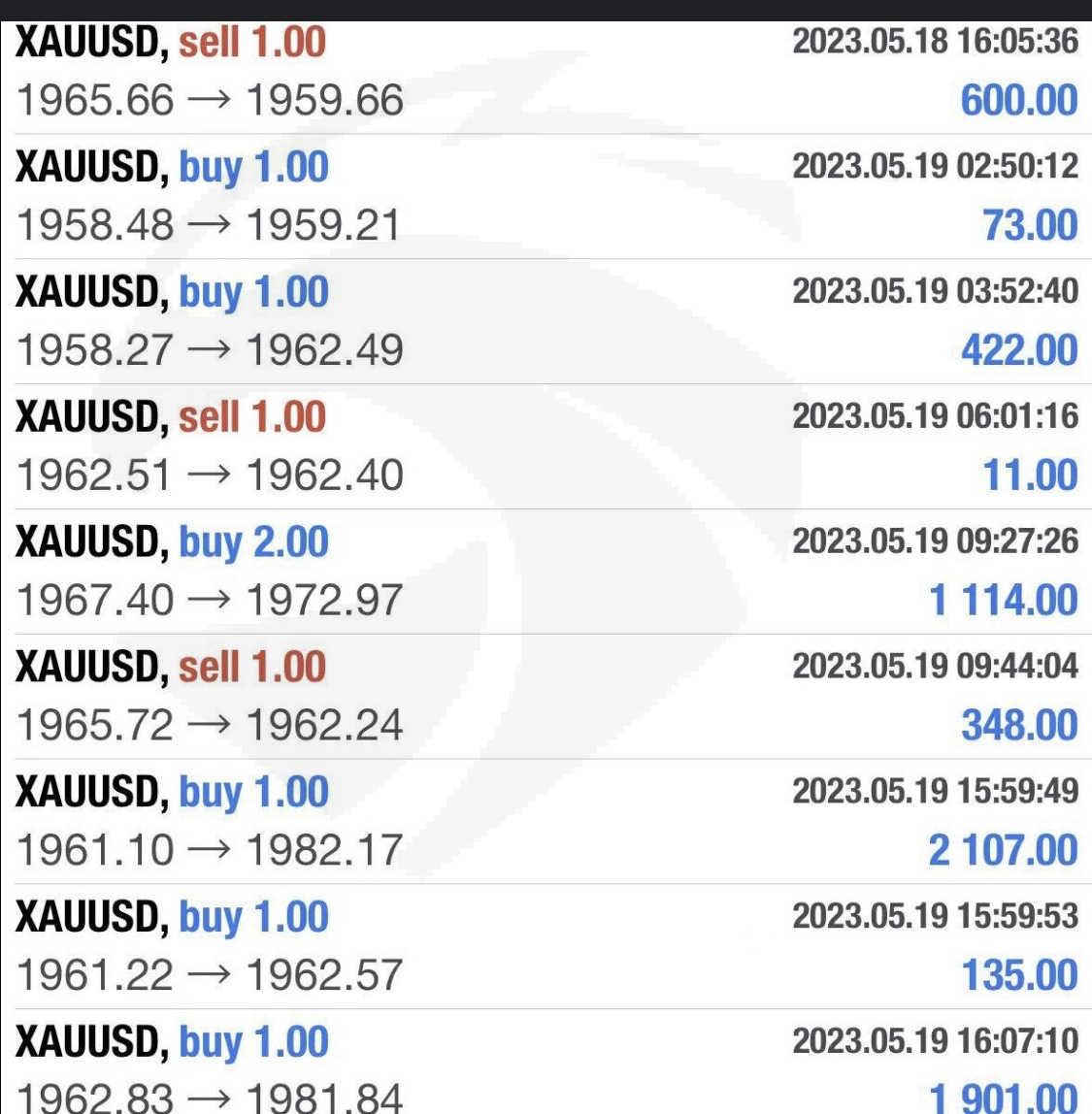Viewport: 1092px width, 1114px height.
Task: Open the XAUUSD buy 2.00 trade
Action: 546,572
